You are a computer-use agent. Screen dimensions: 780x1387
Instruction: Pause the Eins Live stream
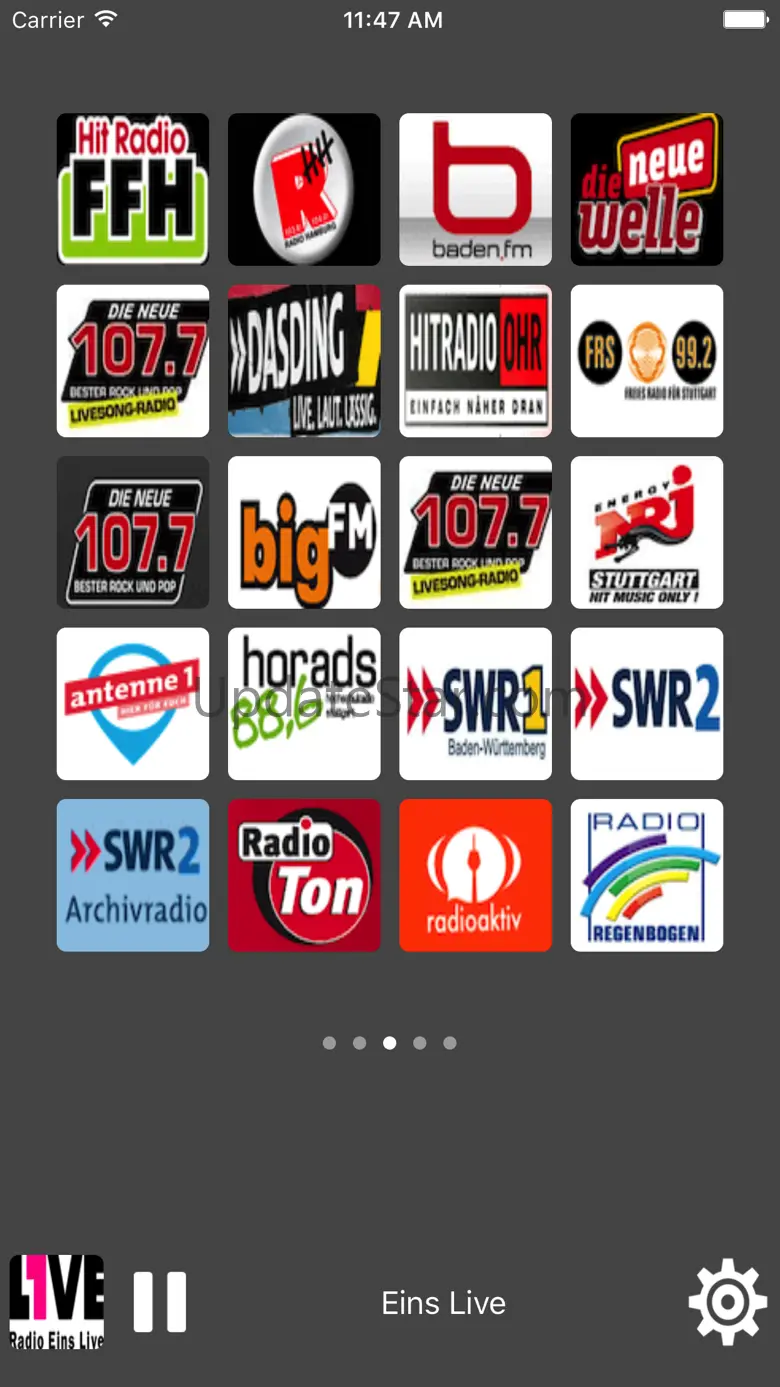[160, 1302]
